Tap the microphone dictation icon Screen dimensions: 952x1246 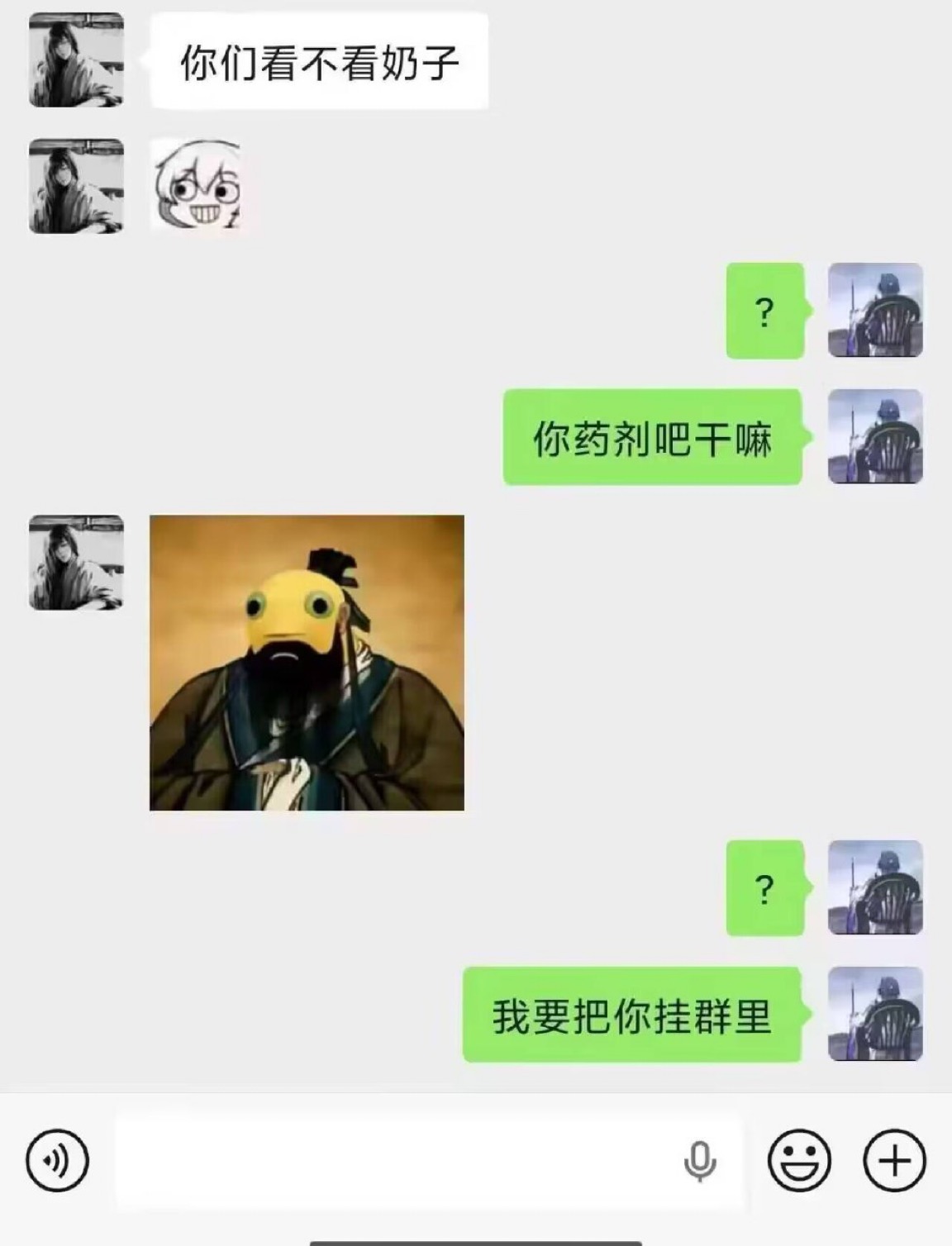(x=700, y=1161)
